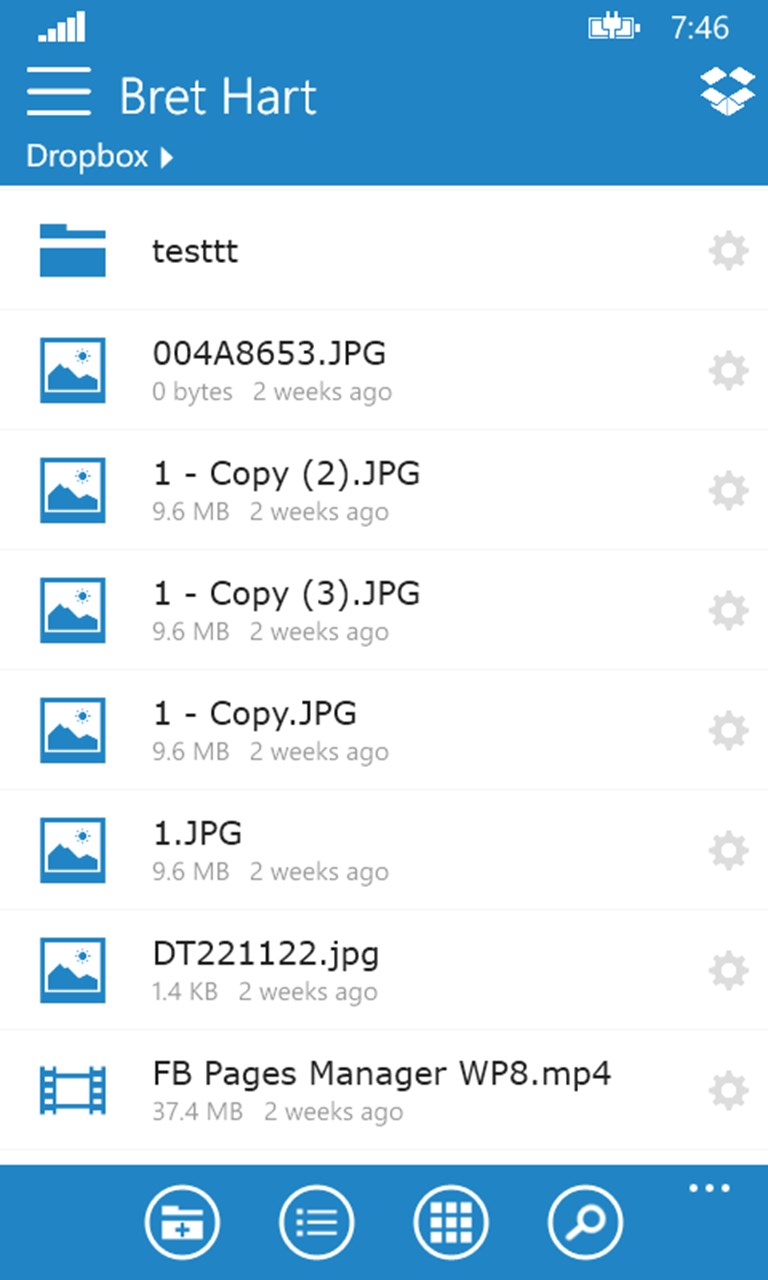Tap the battery indicator in status bar
Screen dimensions: 768x1280
point(612,27)
